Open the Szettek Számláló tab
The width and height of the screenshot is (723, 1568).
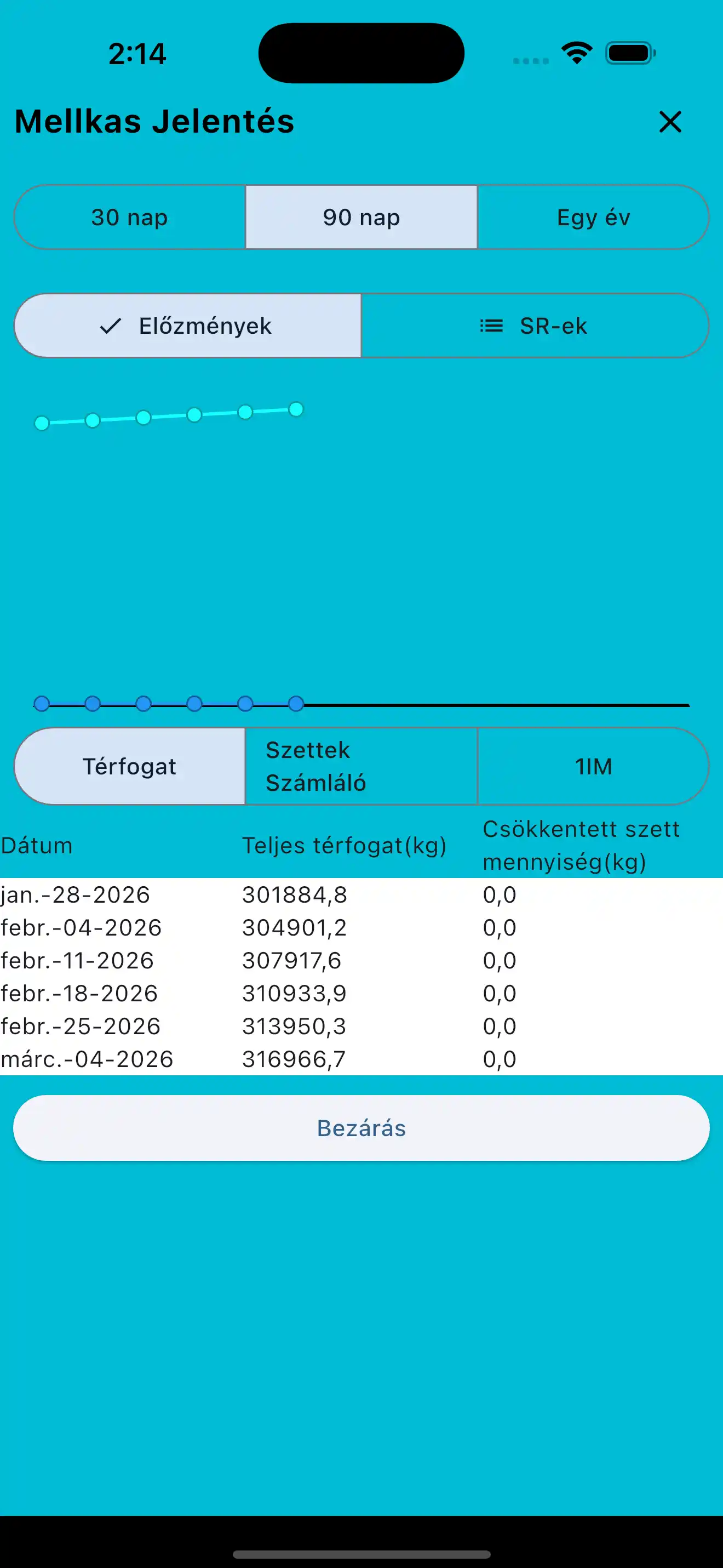(361, 765)
